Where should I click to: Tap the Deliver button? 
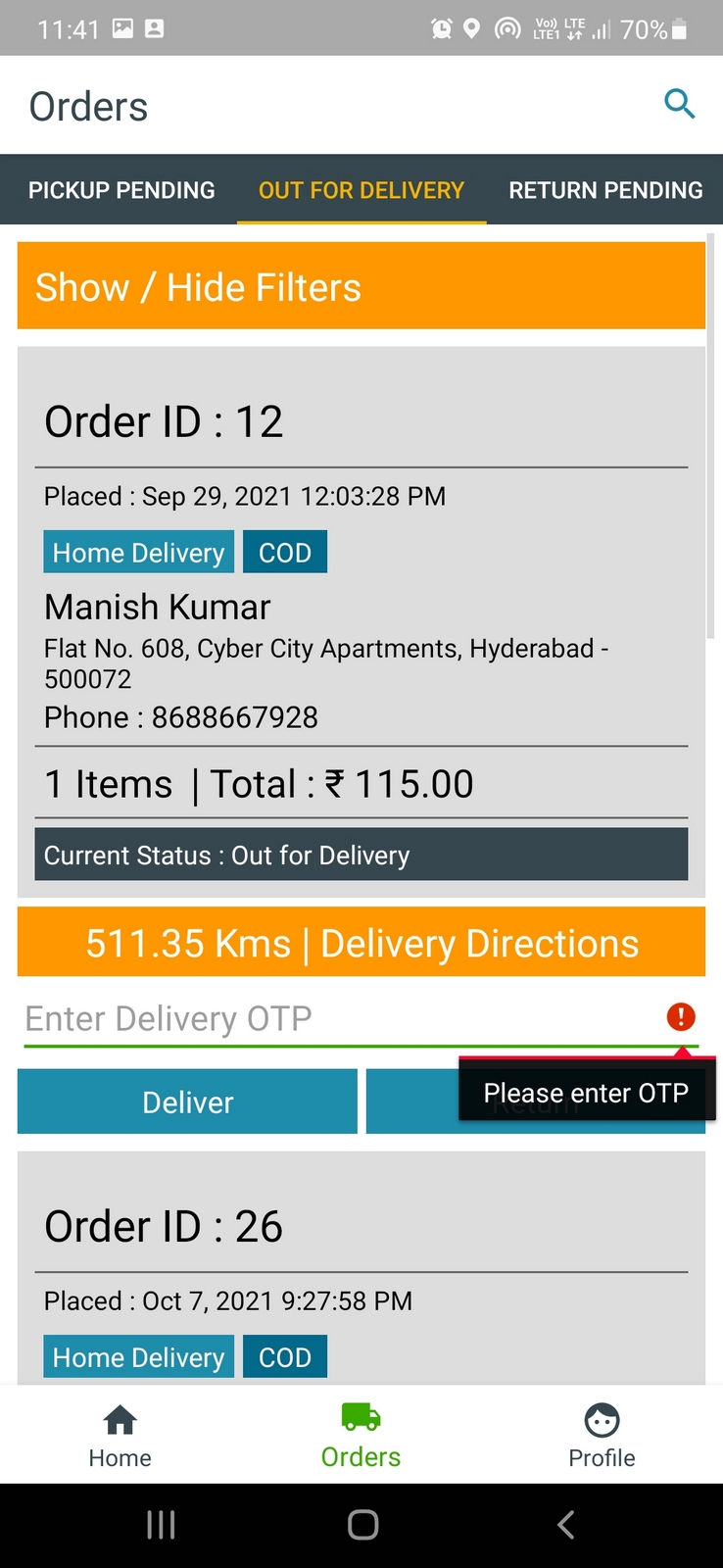pos(187,1102)
